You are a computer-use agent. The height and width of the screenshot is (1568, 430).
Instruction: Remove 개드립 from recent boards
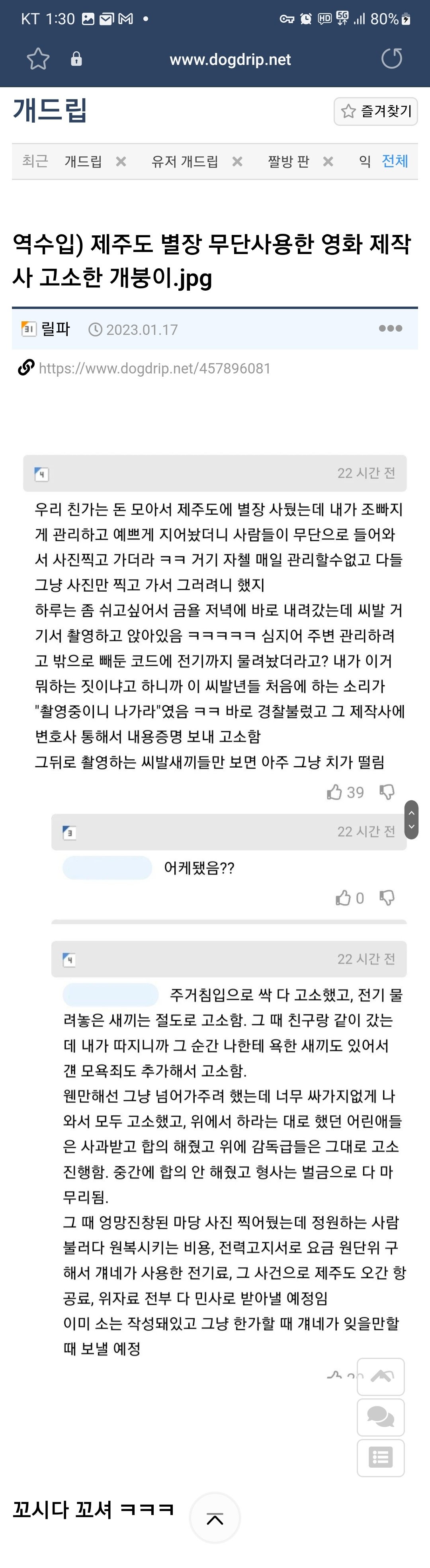tap(121, 161)
